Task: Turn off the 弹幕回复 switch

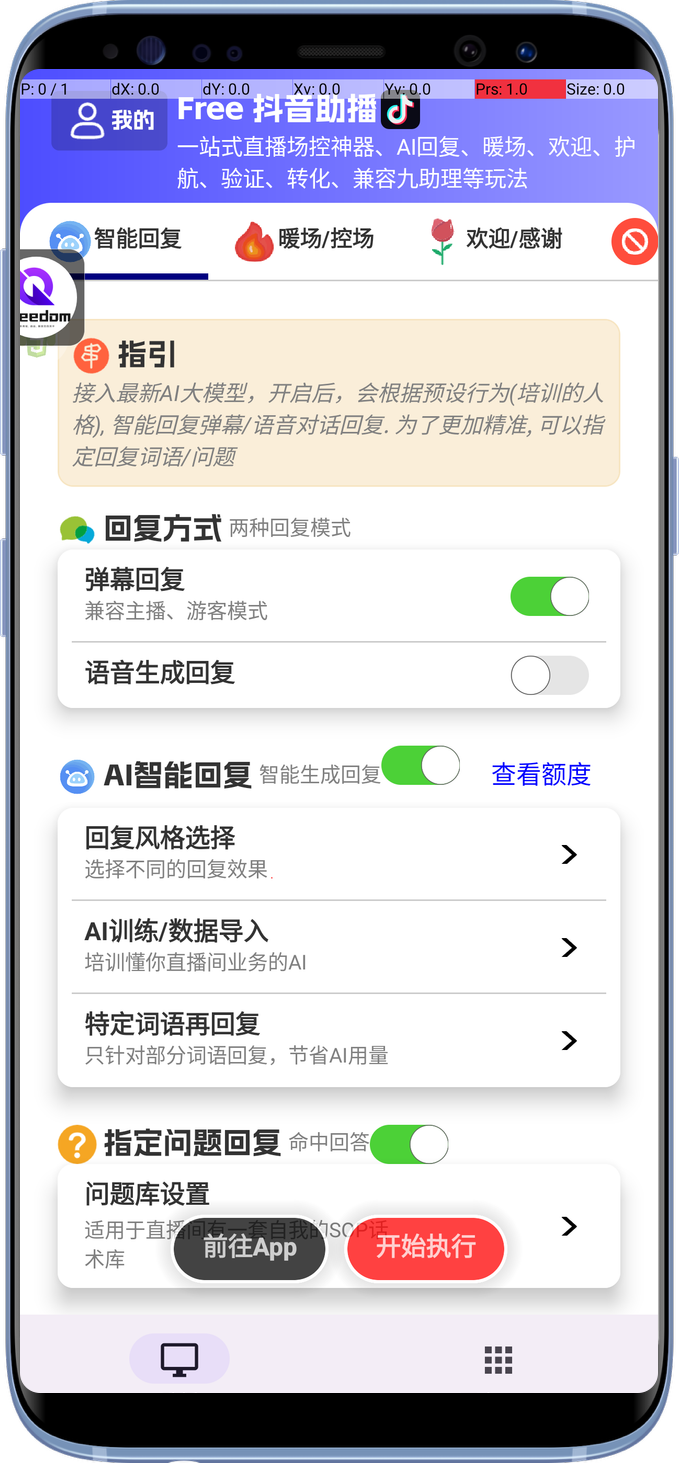Action: (549, 597)
